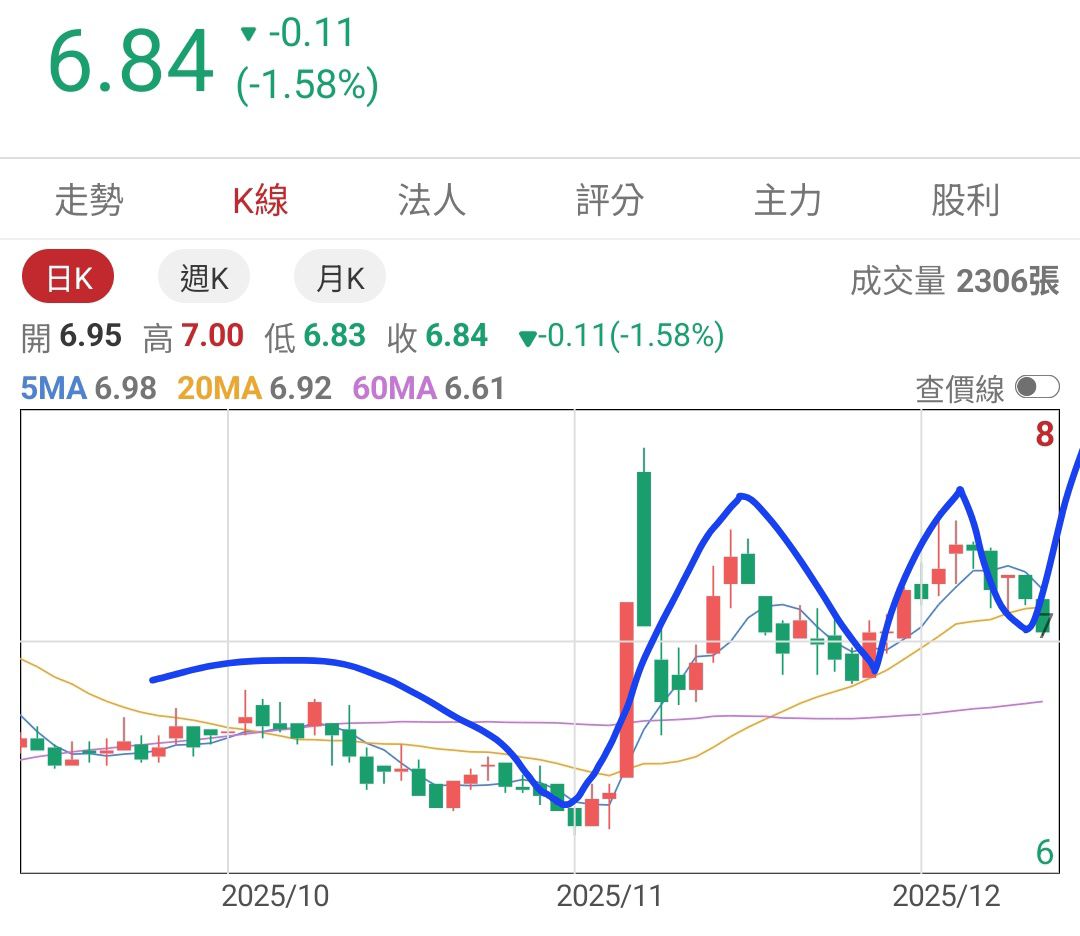1080x936 pixels.
Task: Go to the 評分 tab
Action: tap(610, 200)
